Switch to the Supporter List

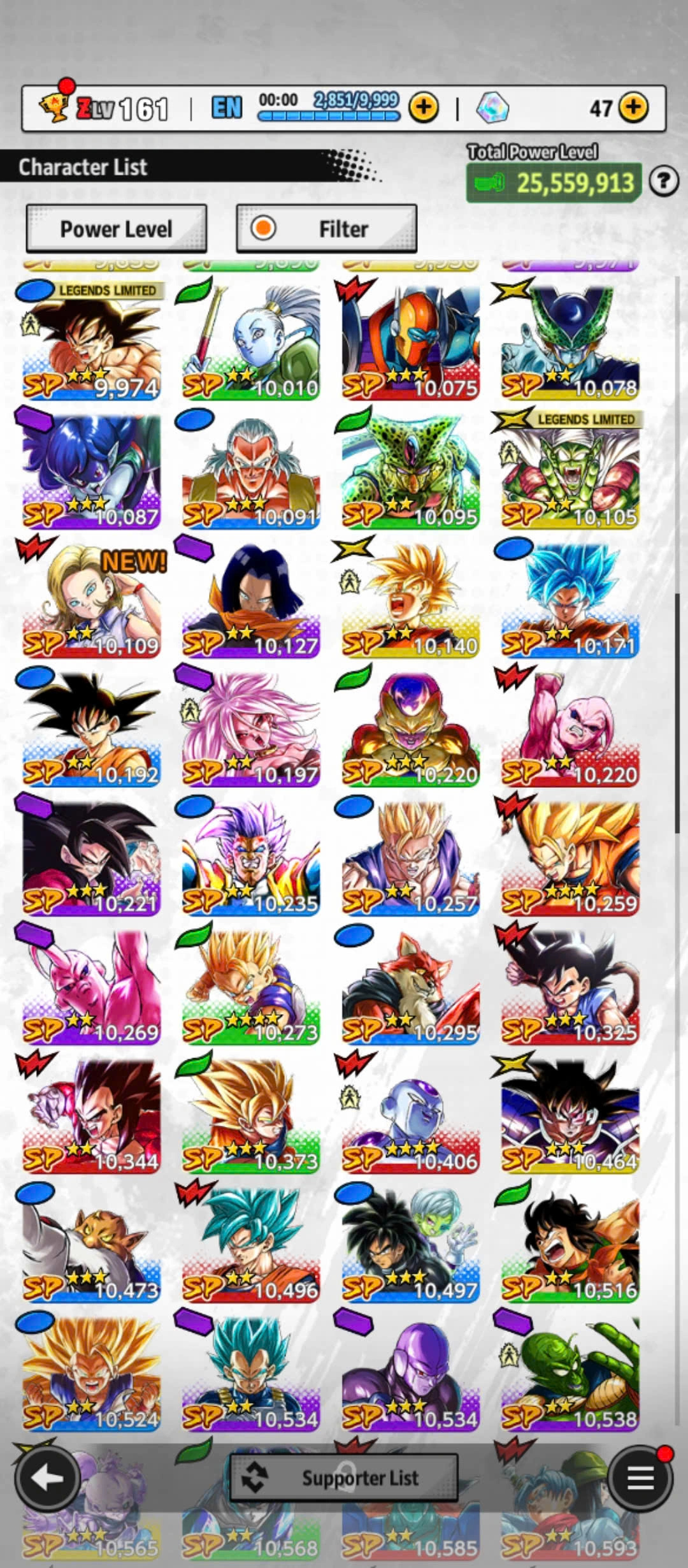click(344, 1477)
